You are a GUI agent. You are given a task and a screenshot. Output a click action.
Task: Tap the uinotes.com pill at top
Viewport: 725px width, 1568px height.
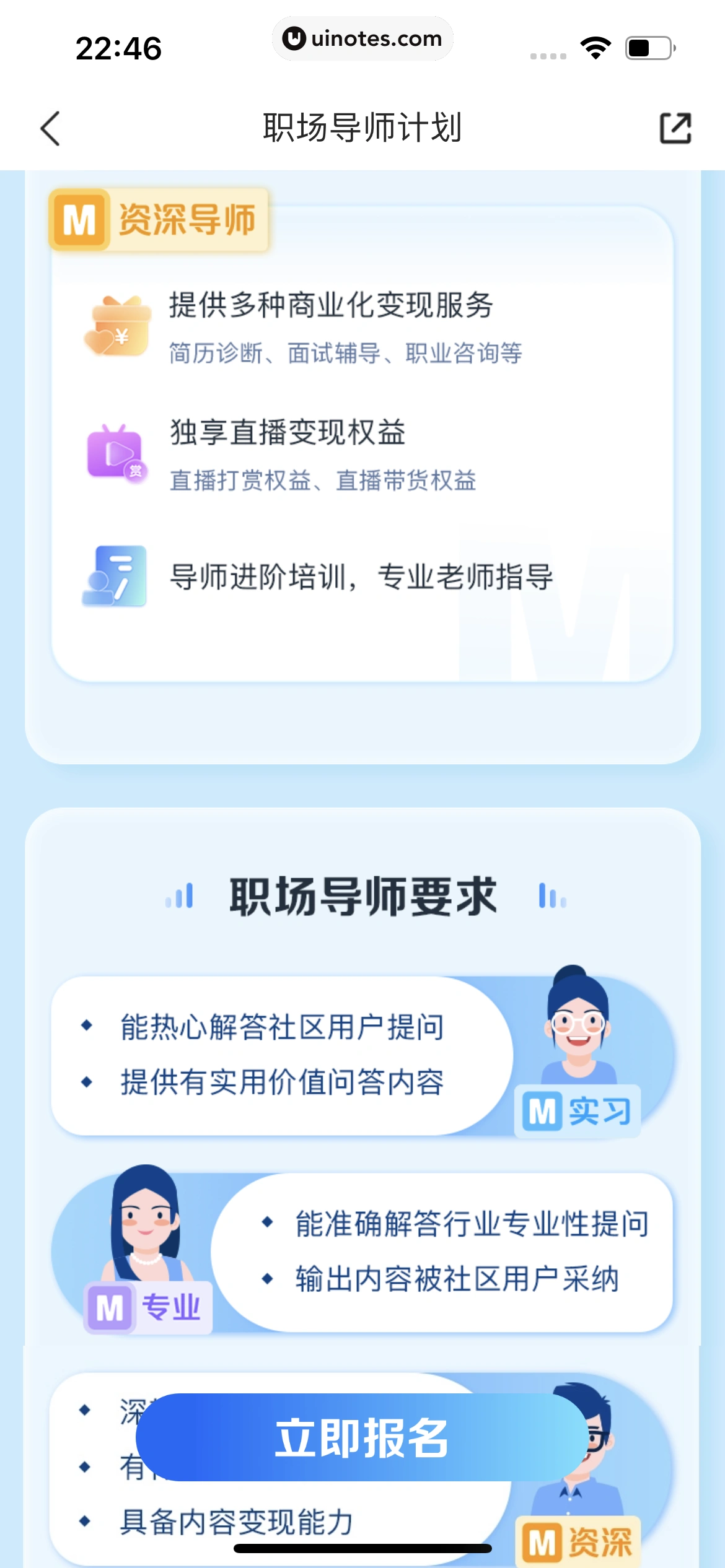[362, 38]
